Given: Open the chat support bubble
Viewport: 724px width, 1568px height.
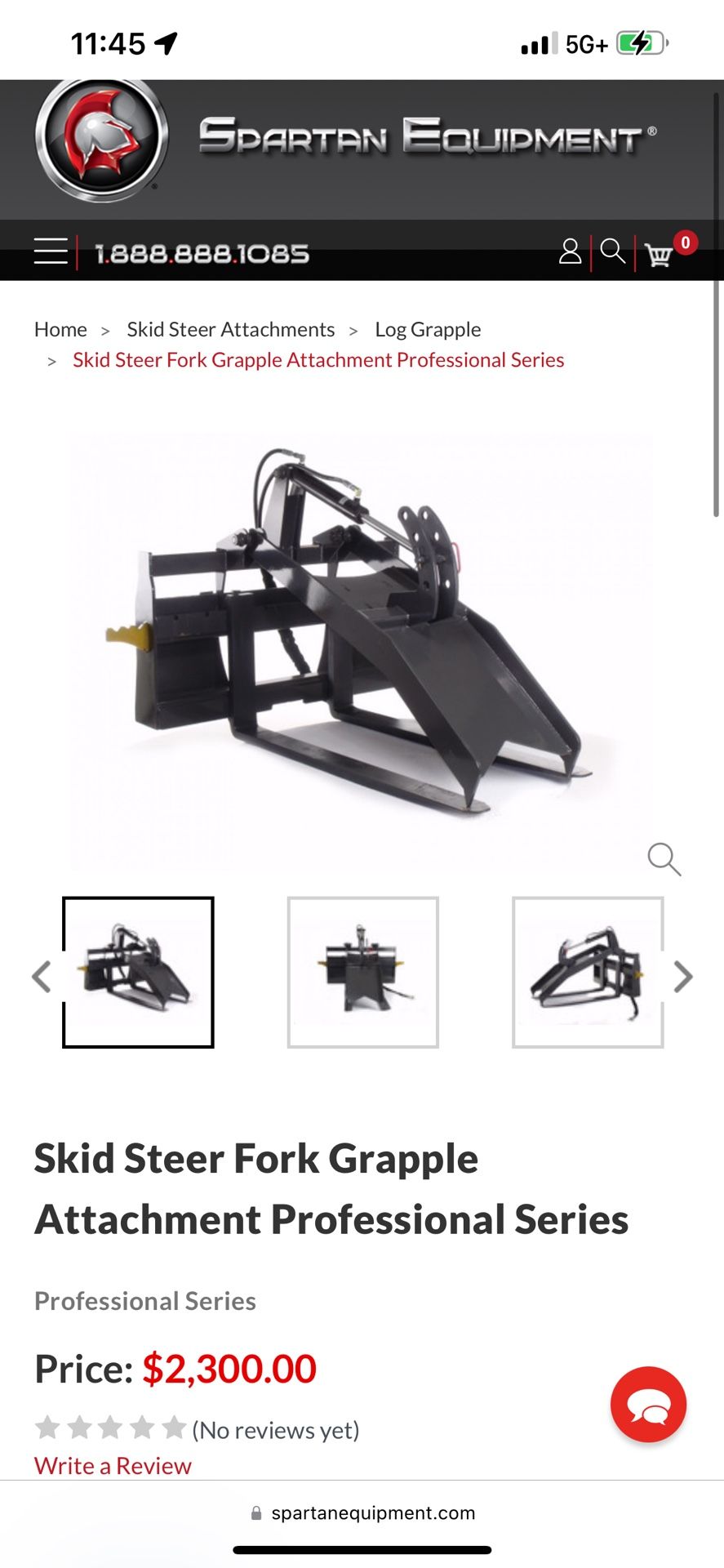Looking at the screenshot, I should tap(647, 1404).
